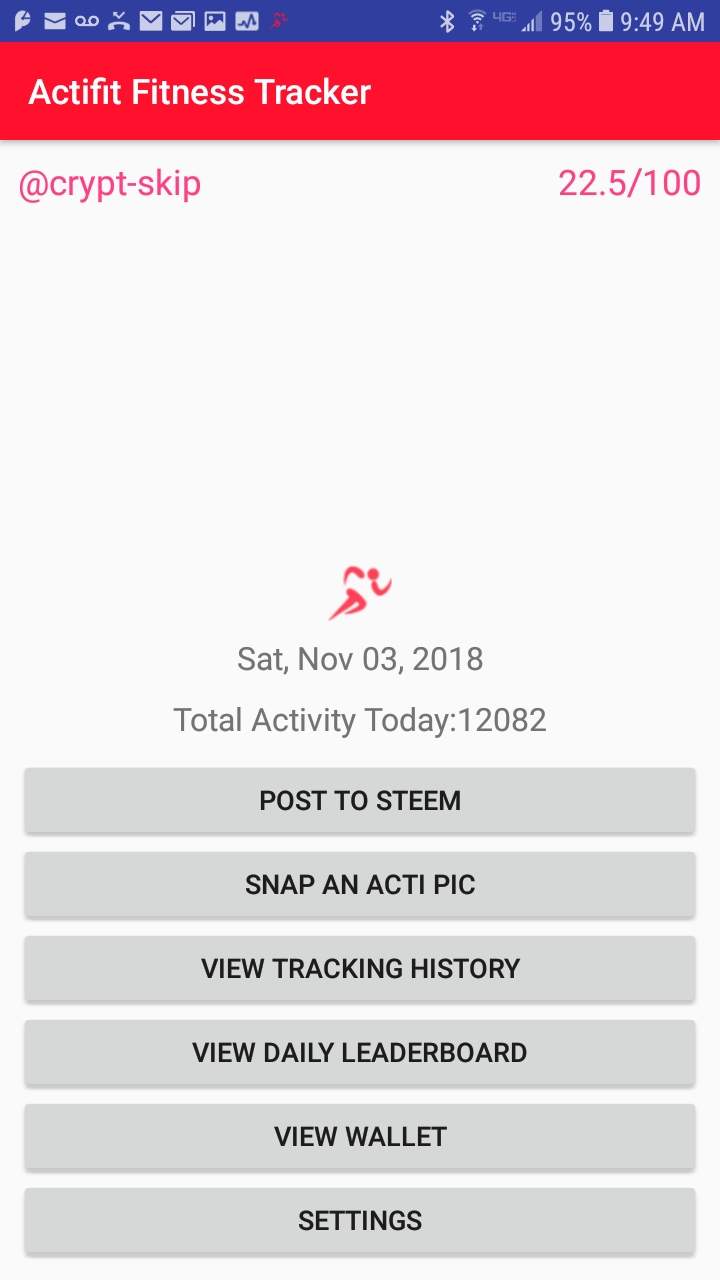Open View Tracking History

[360, 968]
